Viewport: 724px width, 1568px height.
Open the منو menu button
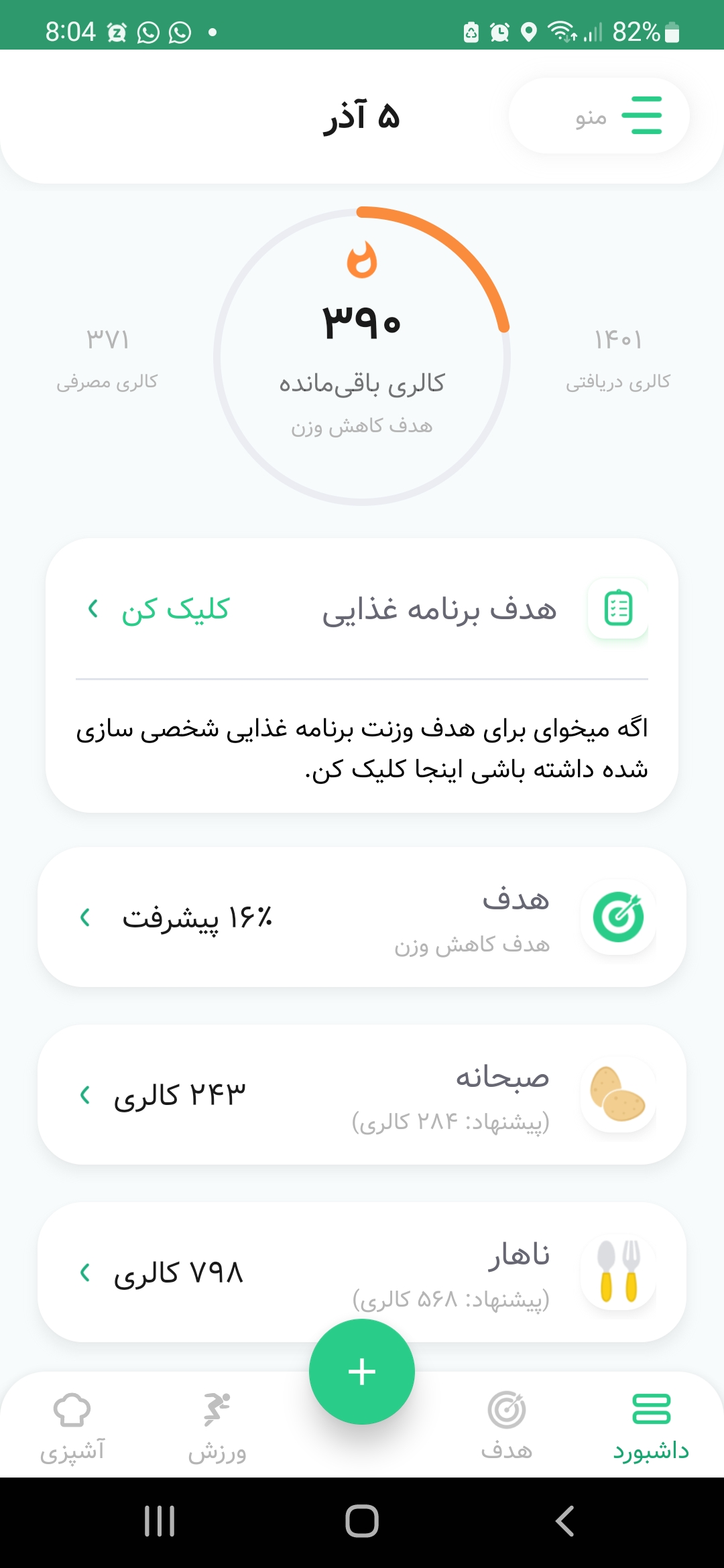point(599,116)
